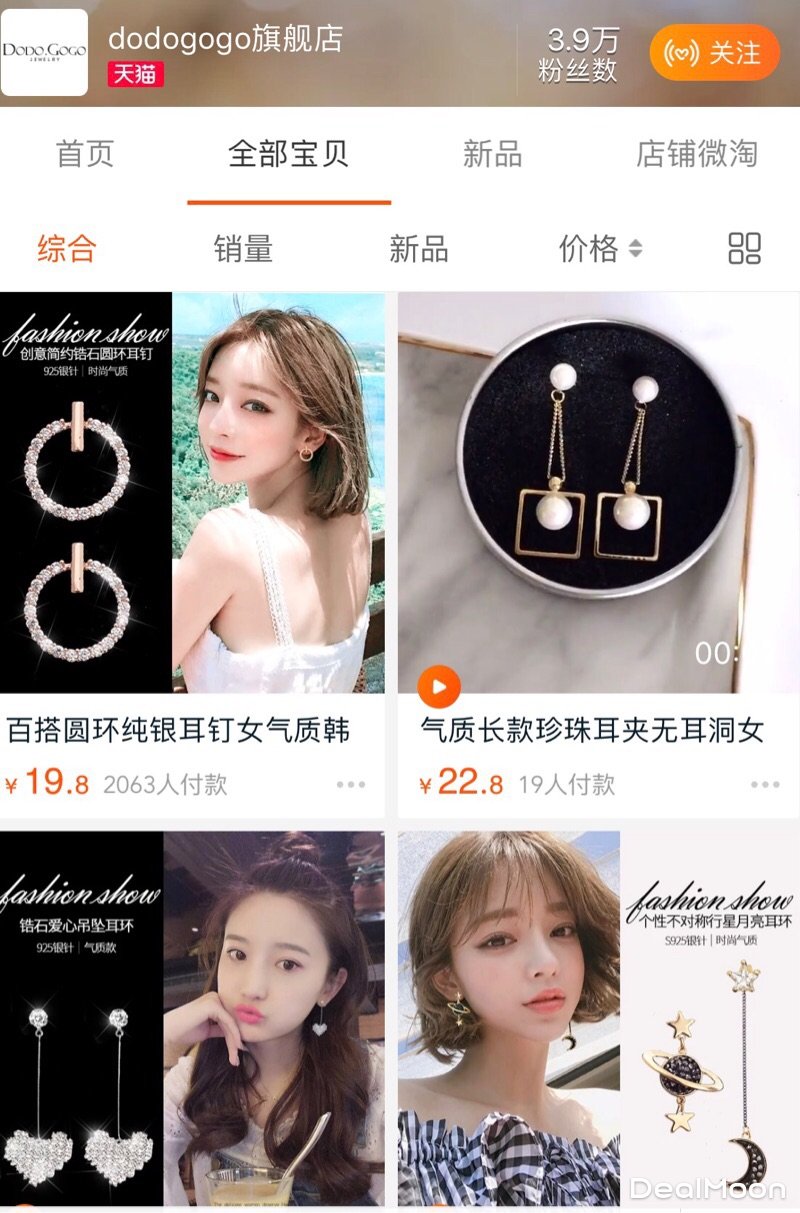Image resolution: width=800 pixels, height=1213 pixels.
Task: Play the pearl earring product video
Action: (438, 687)
